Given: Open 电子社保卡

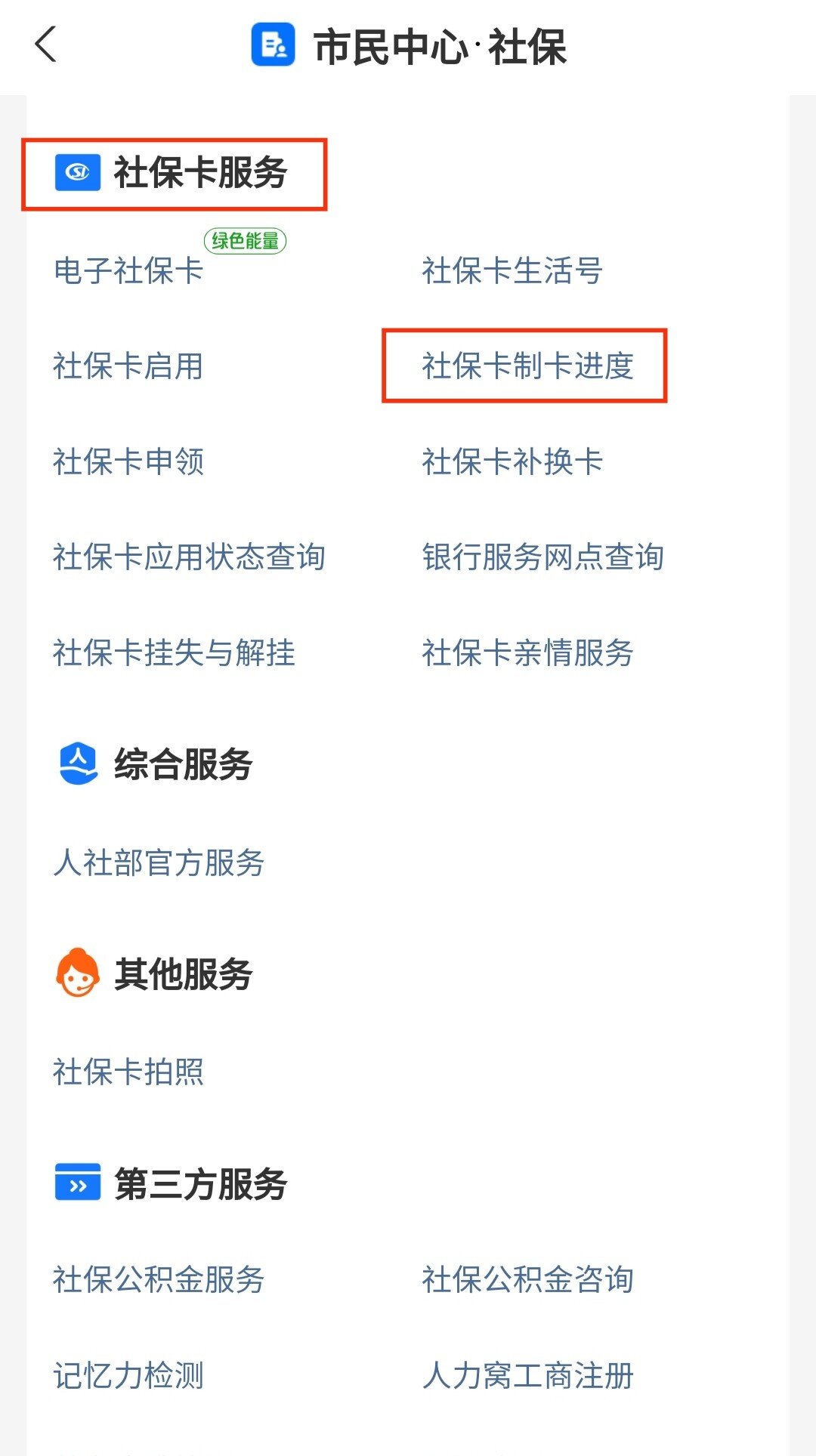Looking at the screenshot, I should [128, 271].
